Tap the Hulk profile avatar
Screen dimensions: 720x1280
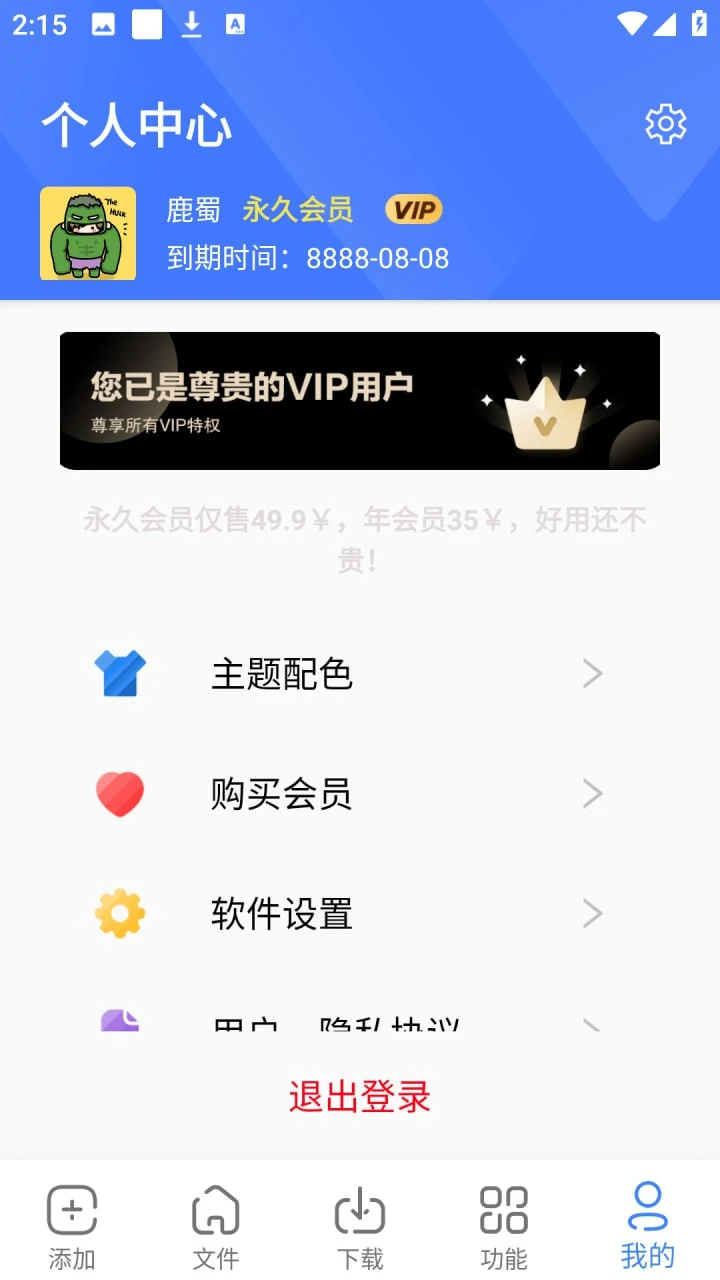[x=88, y=233]
